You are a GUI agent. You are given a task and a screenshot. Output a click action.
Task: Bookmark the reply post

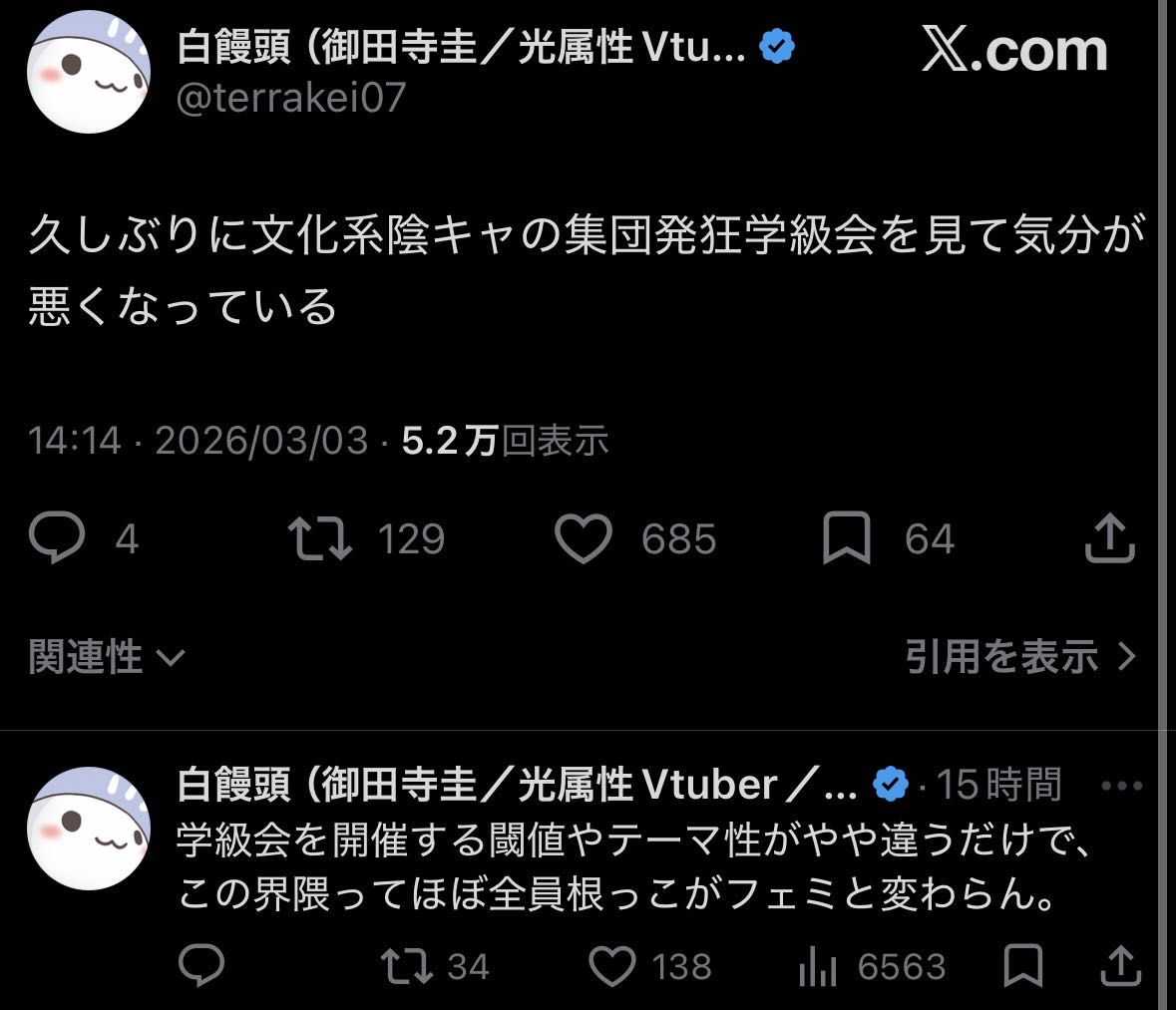pos(1022,966)
